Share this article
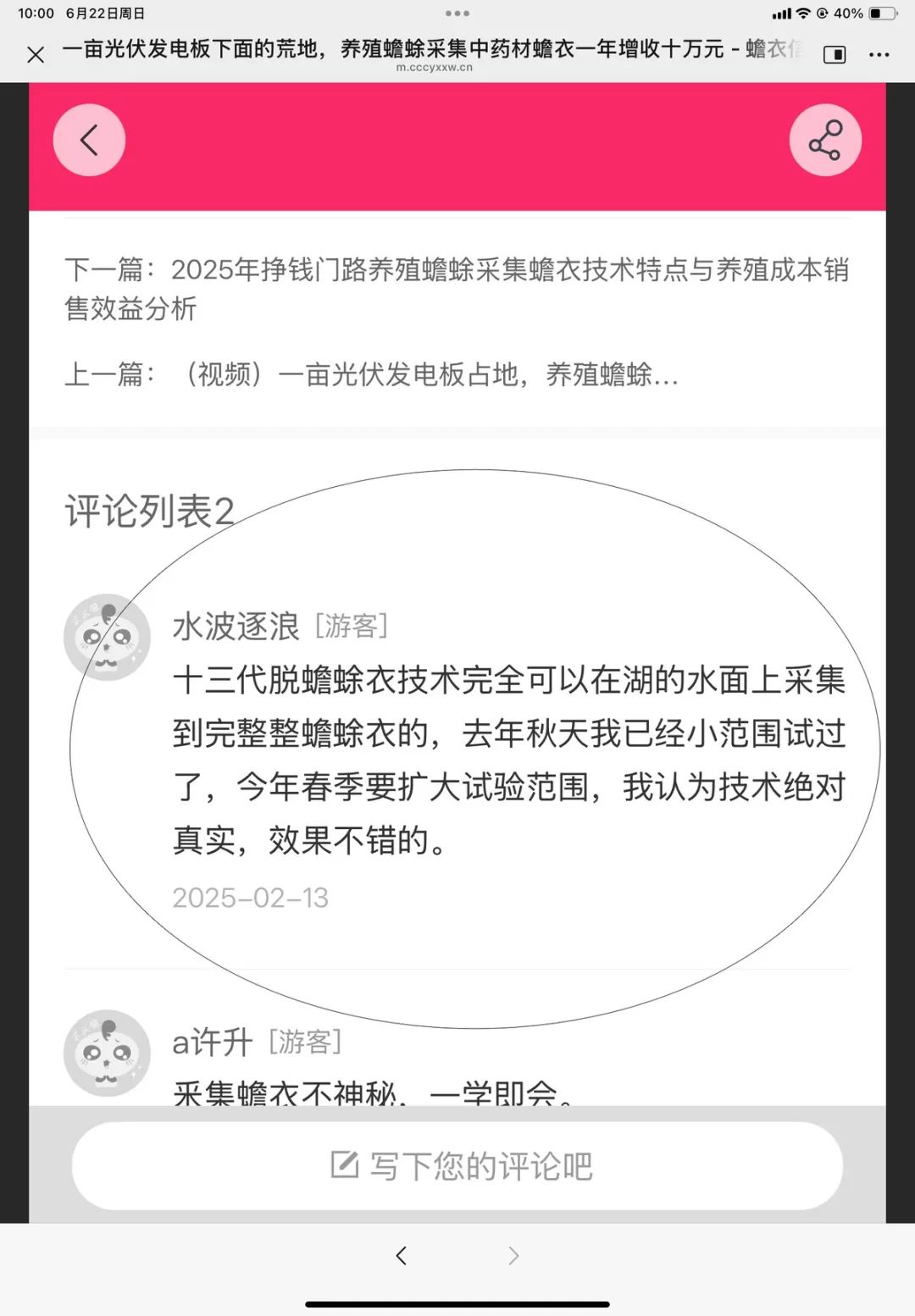The width and height of the screenshot is (915, 1316). pos(825,141)
